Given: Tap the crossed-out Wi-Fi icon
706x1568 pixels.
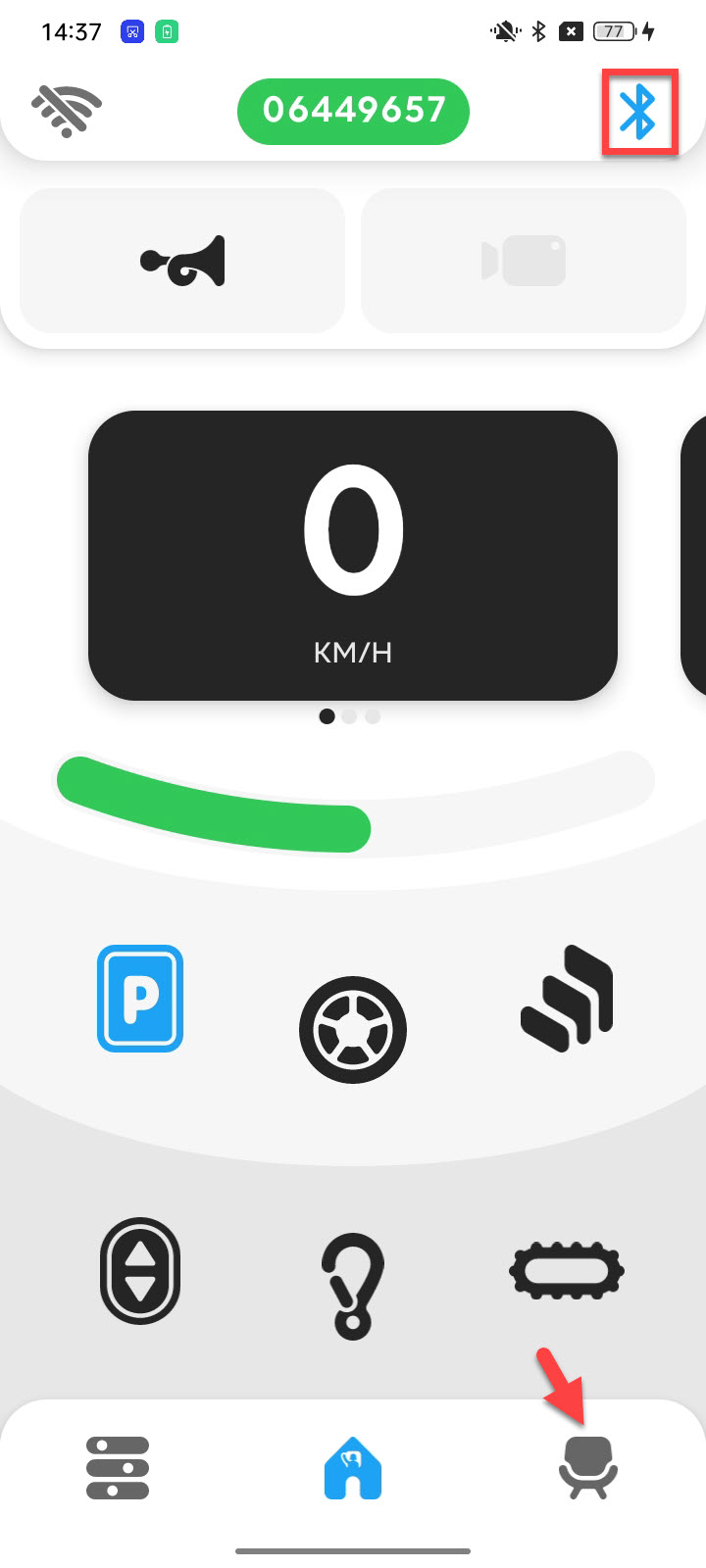Looking at the screenshot, I should [x=67, y=111].
